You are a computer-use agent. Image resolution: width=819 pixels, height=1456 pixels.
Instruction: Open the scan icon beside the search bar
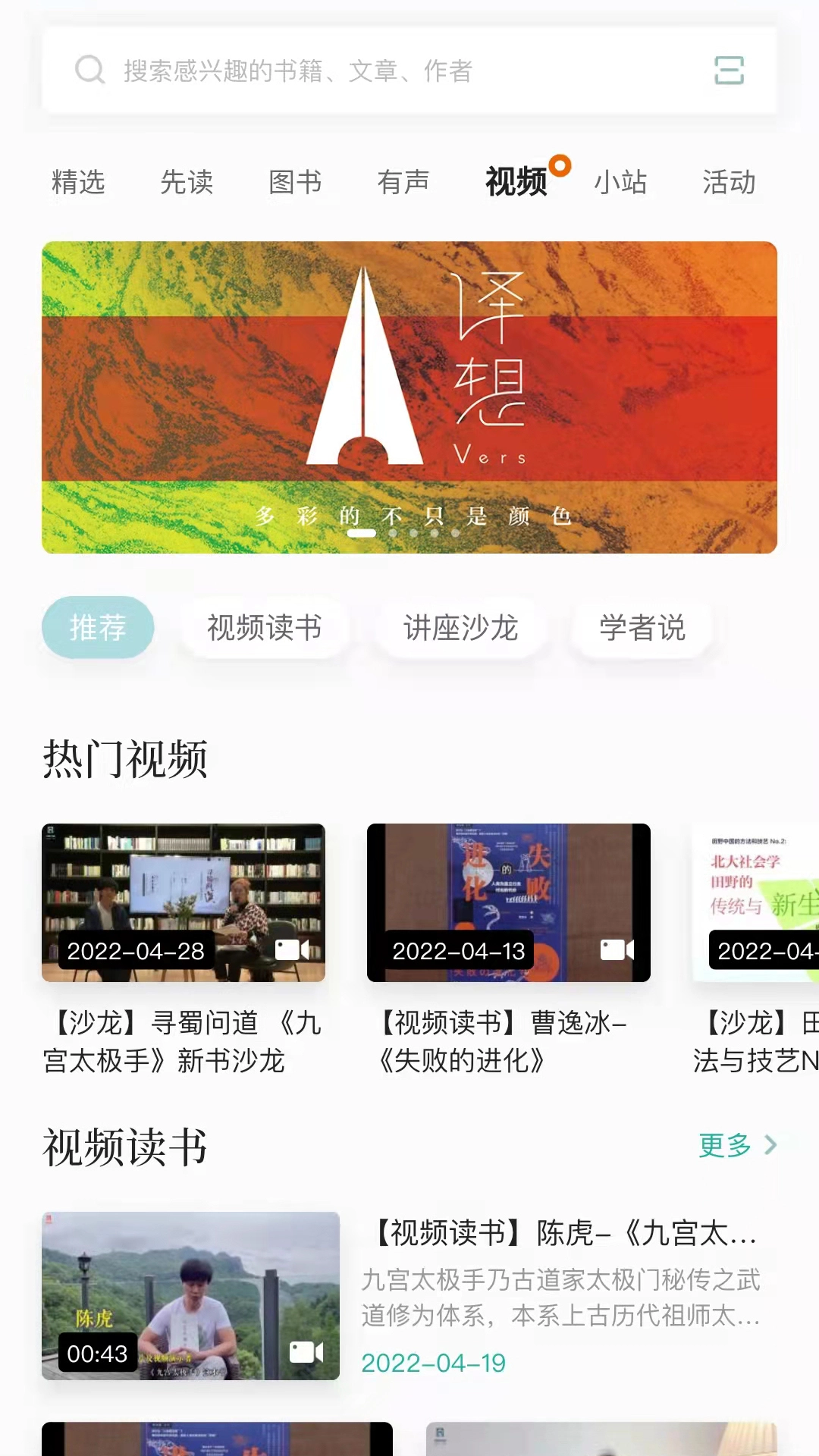[x=727, y=70]
